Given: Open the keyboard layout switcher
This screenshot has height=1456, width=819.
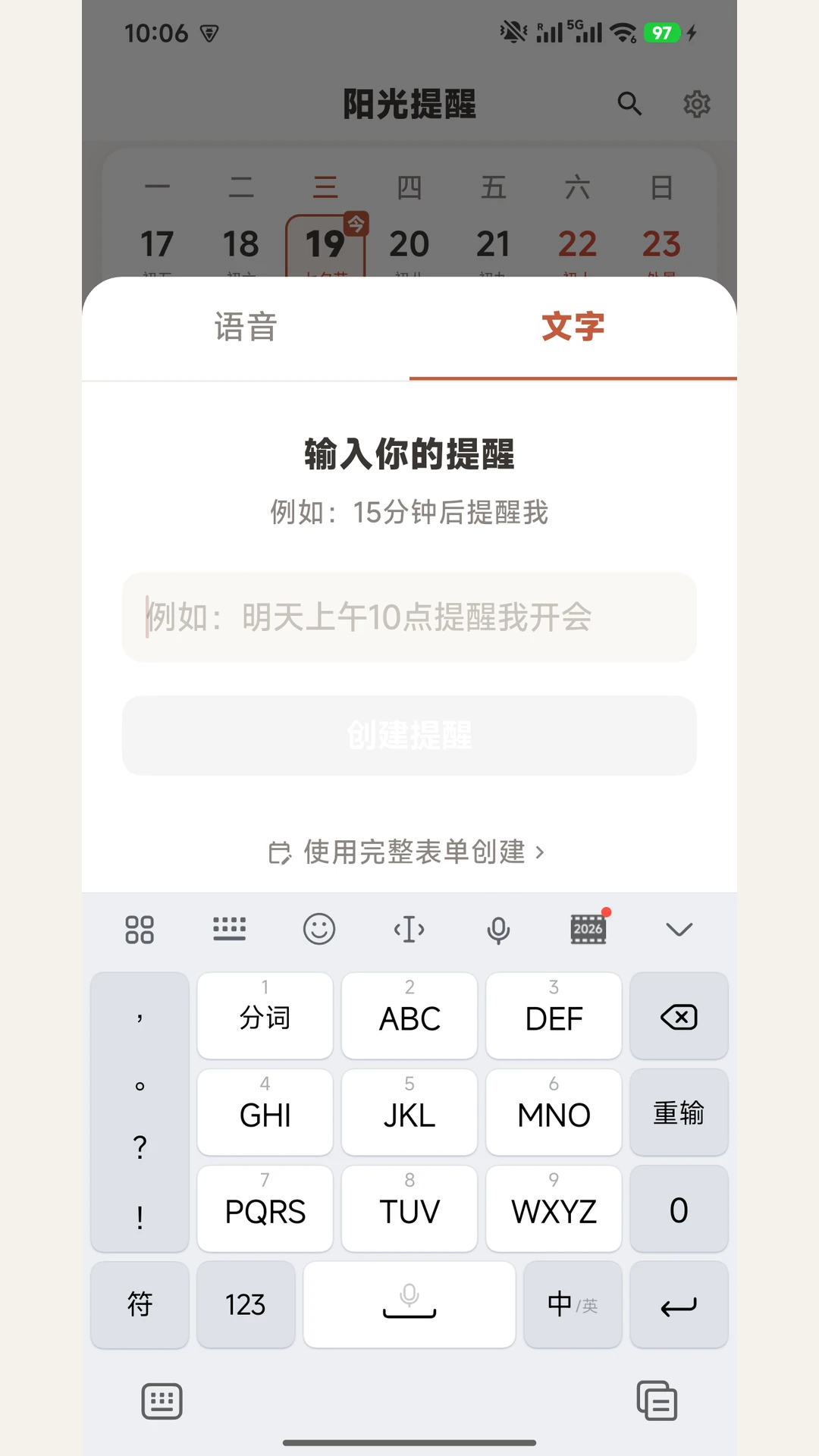Looking at the screenshot, I should tap(229, 929).
